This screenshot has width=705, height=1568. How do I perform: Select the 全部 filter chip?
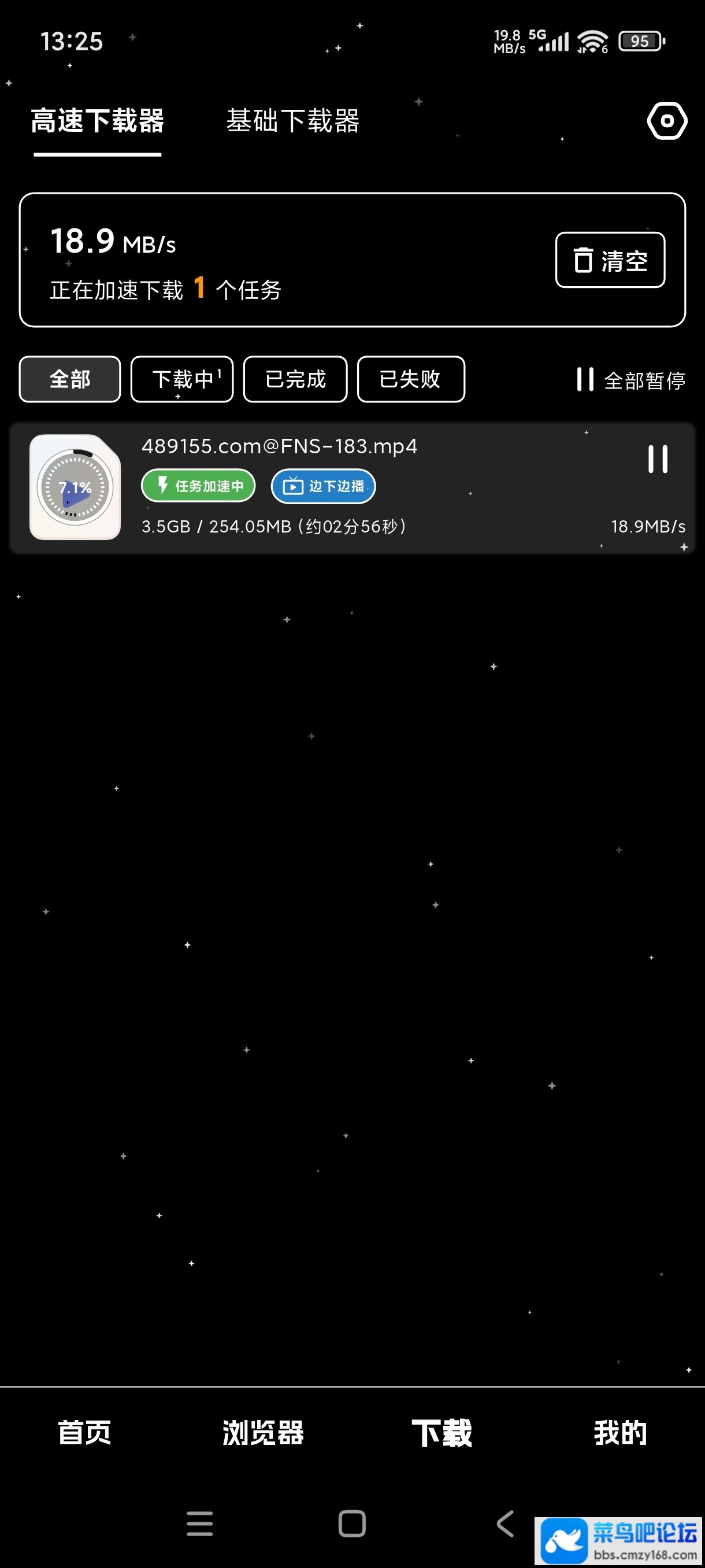pos(70,379)
